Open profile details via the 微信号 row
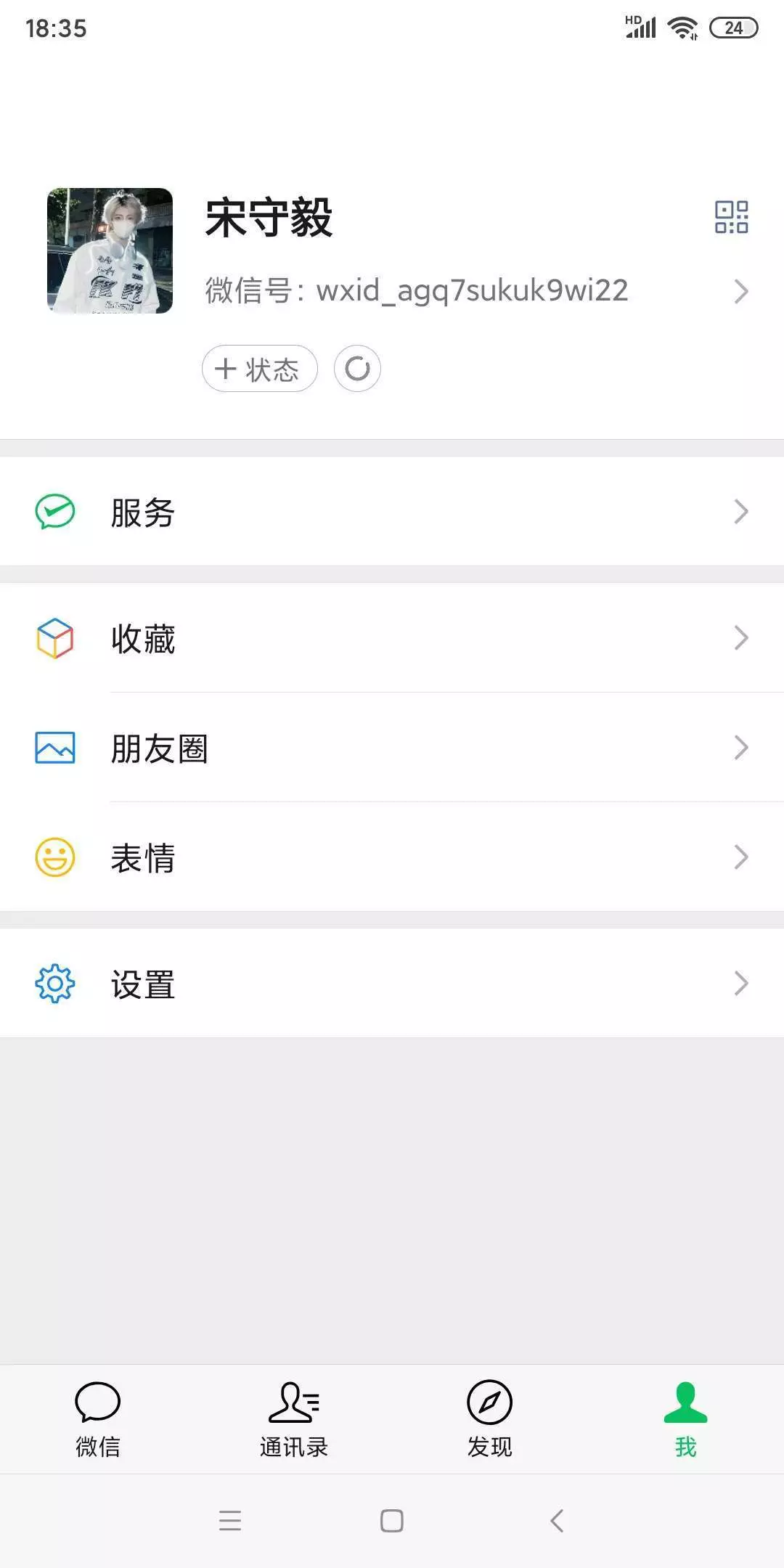This screenshot has width=784, height=1568. (476, 291)
